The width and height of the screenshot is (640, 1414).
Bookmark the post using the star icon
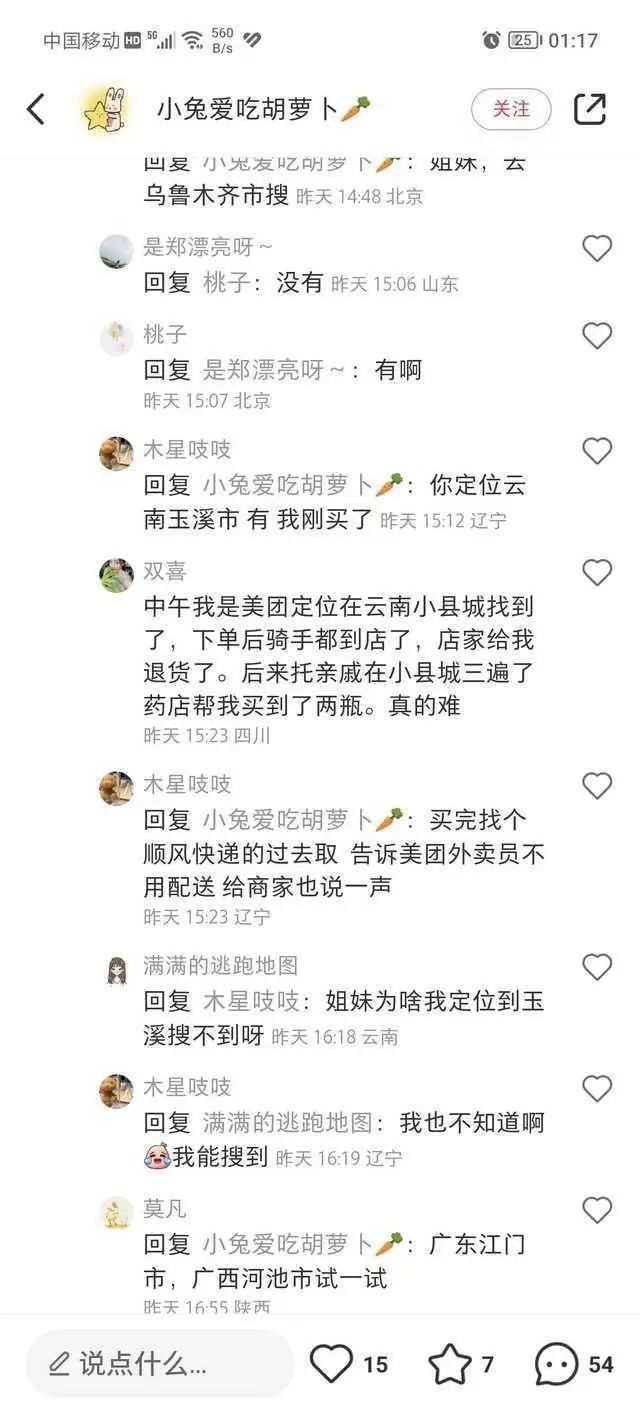(x=450, y=1363)
